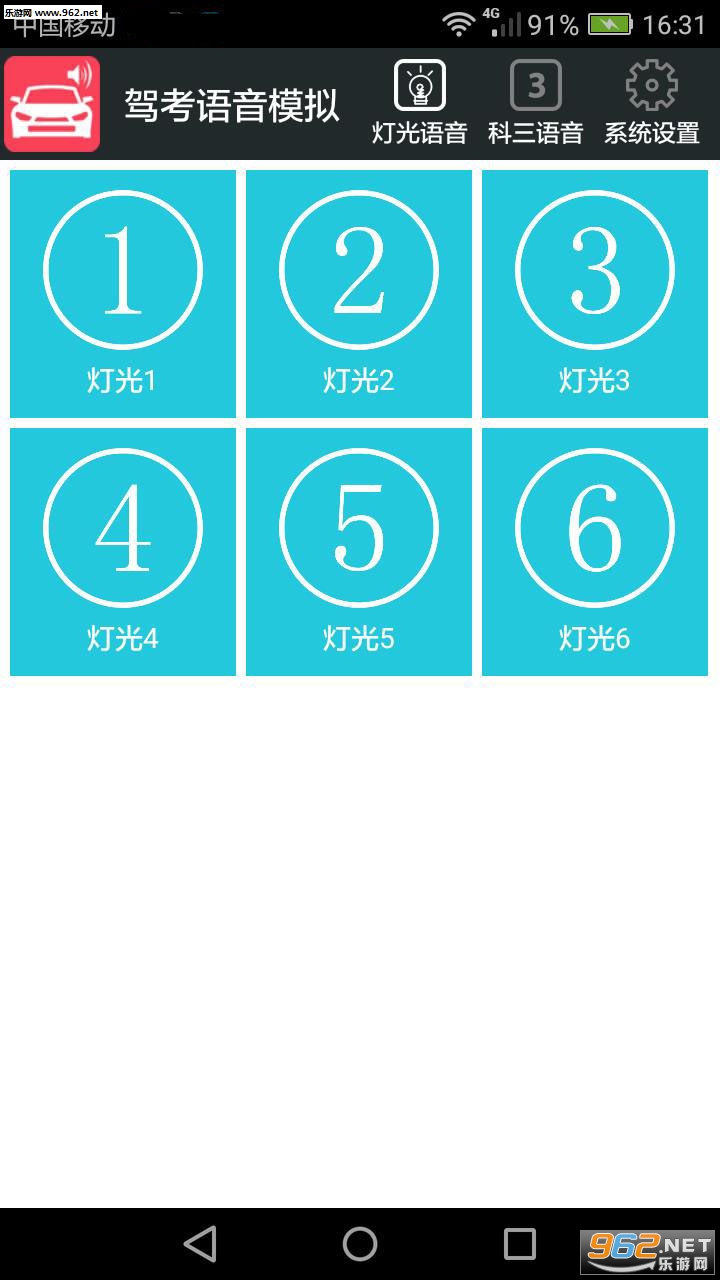
Task: Switch to the 灯光语音 tab
Action: 420,103
